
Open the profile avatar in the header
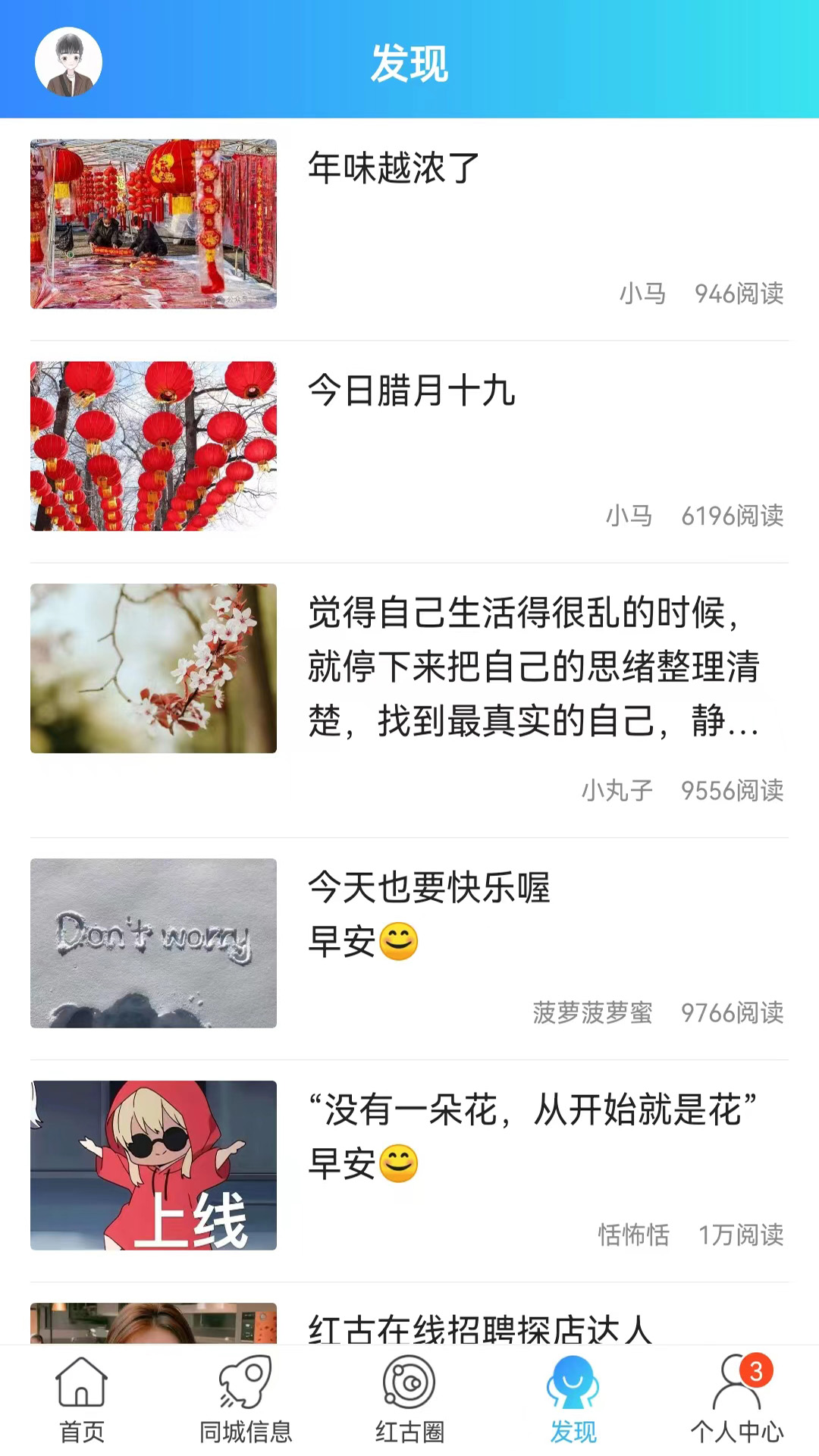(x=68, y=62)
